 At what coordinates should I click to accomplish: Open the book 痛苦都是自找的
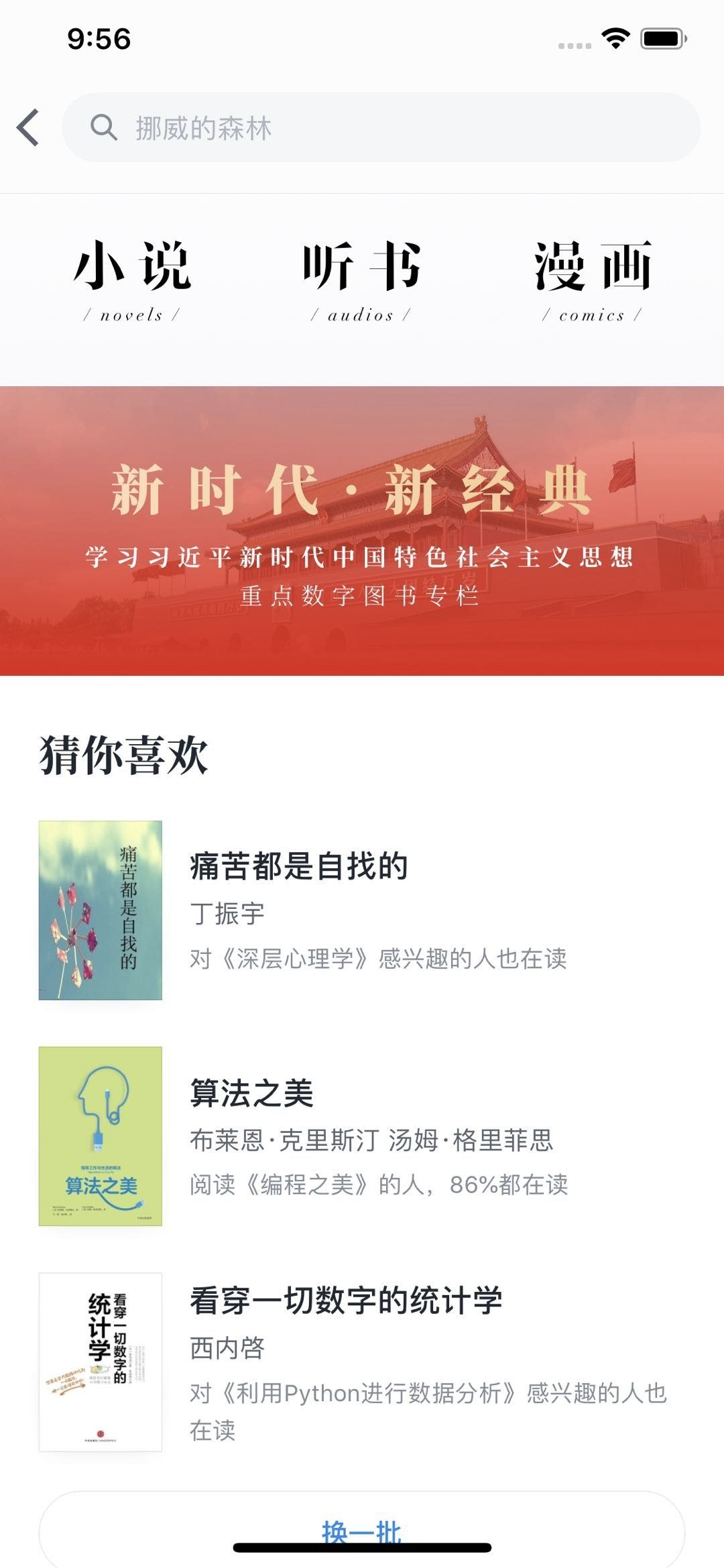pos(299,866)
